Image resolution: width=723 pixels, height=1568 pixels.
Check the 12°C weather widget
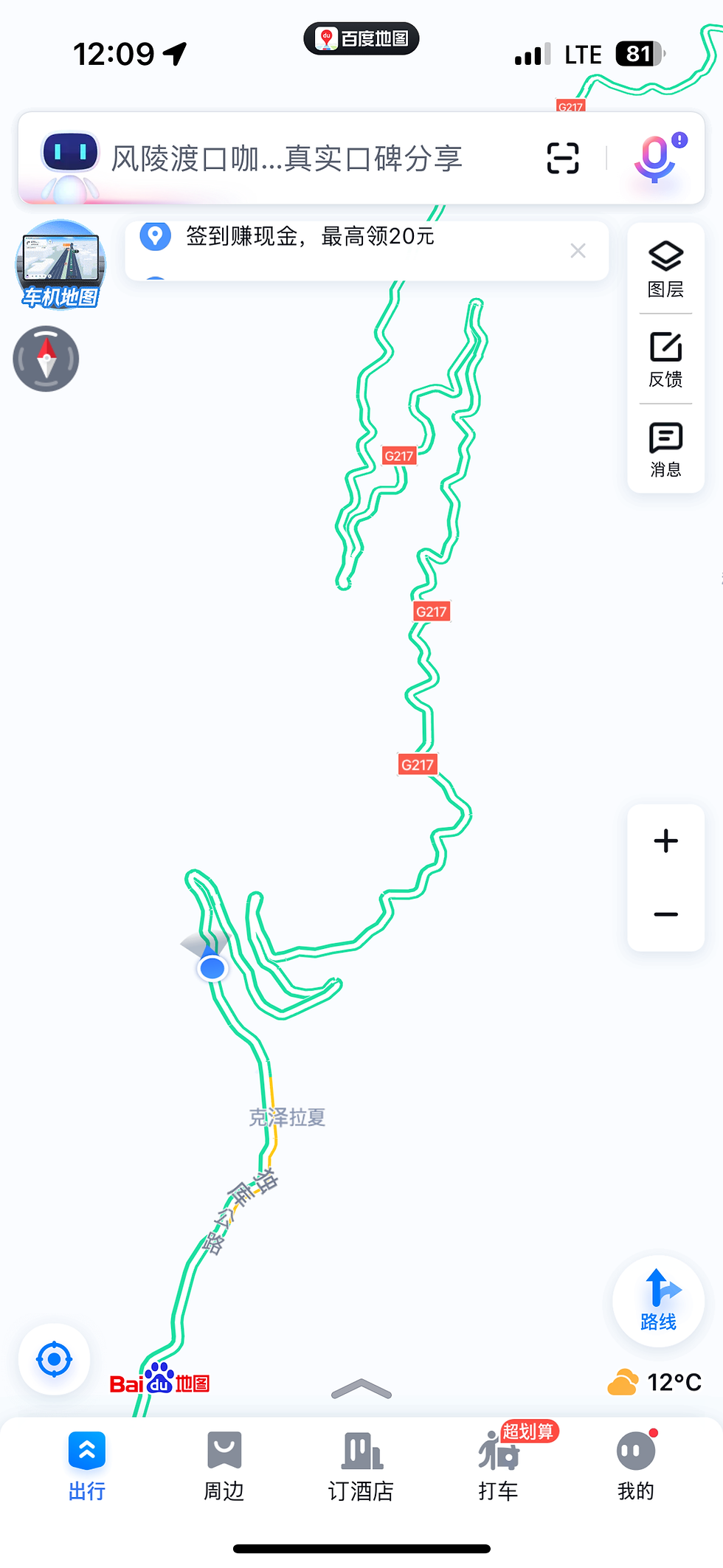point(654,1382)
